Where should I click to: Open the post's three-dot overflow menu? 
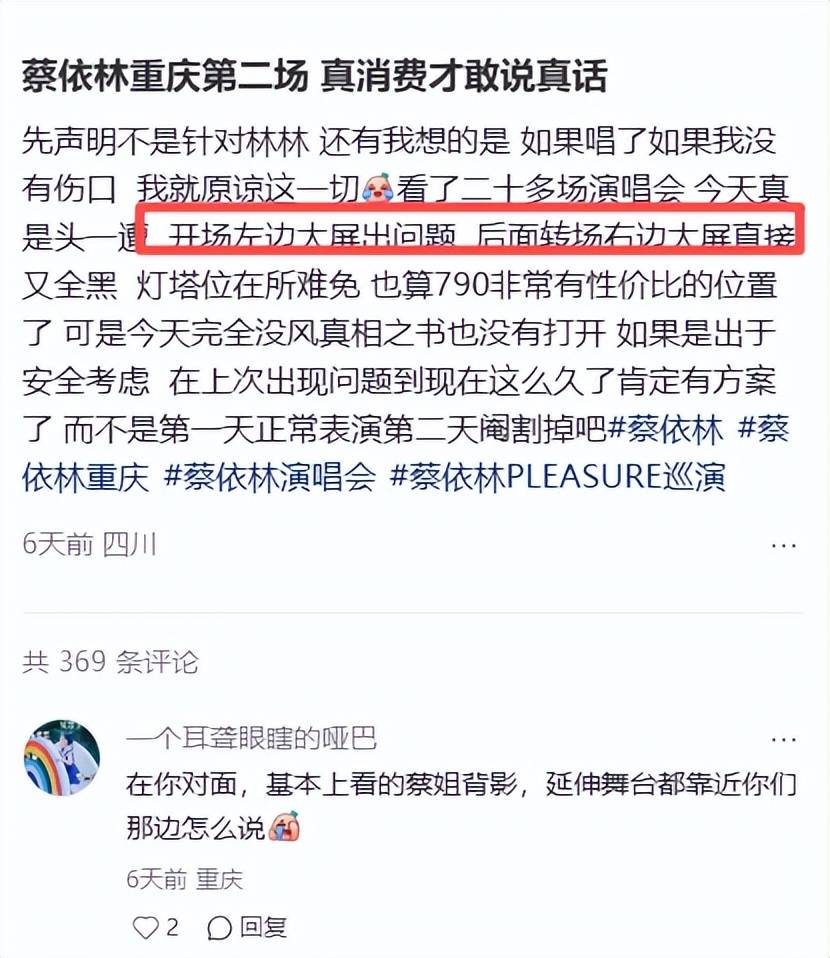pyautogui.click(x=783, y=546)
